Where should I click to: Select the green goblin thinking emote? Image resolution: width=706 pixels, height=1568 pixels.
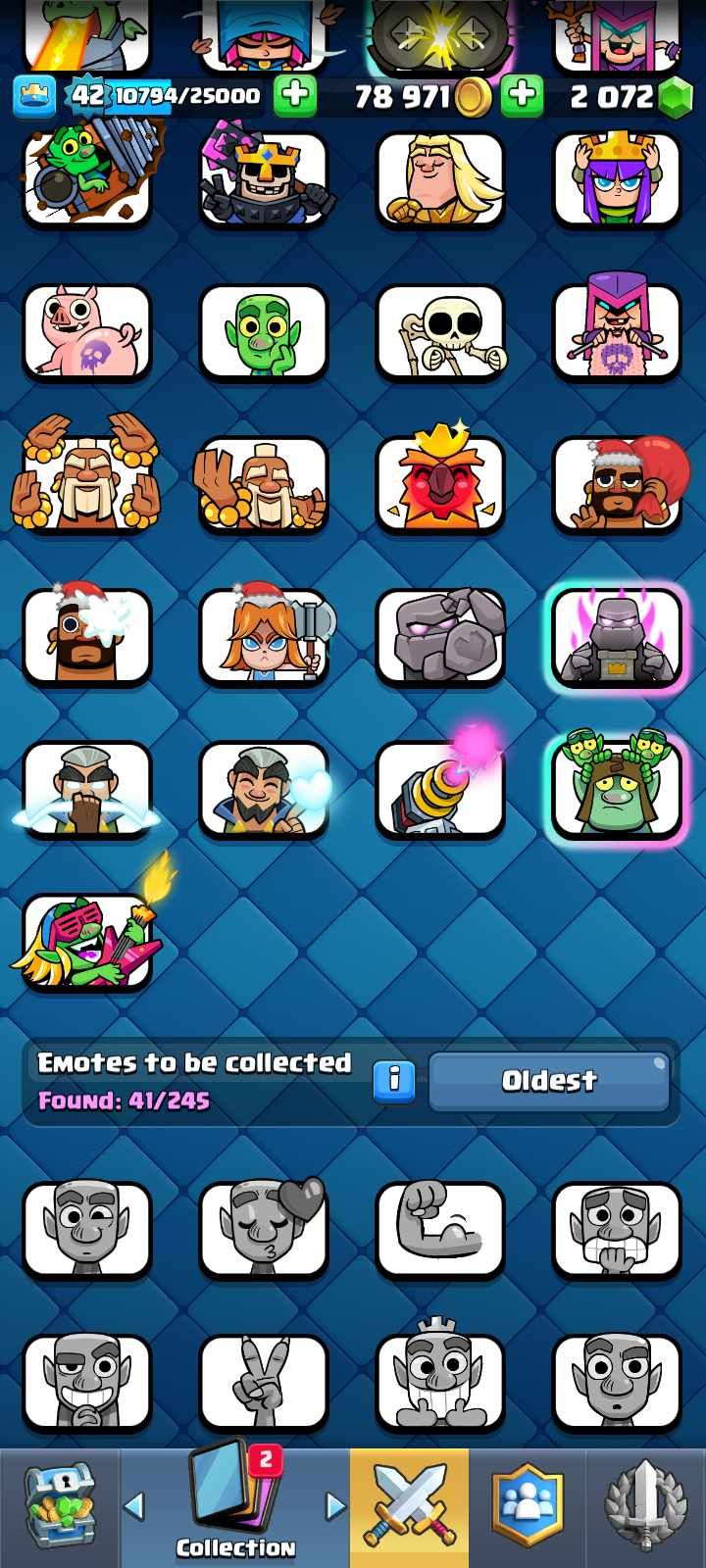(263, 332)
